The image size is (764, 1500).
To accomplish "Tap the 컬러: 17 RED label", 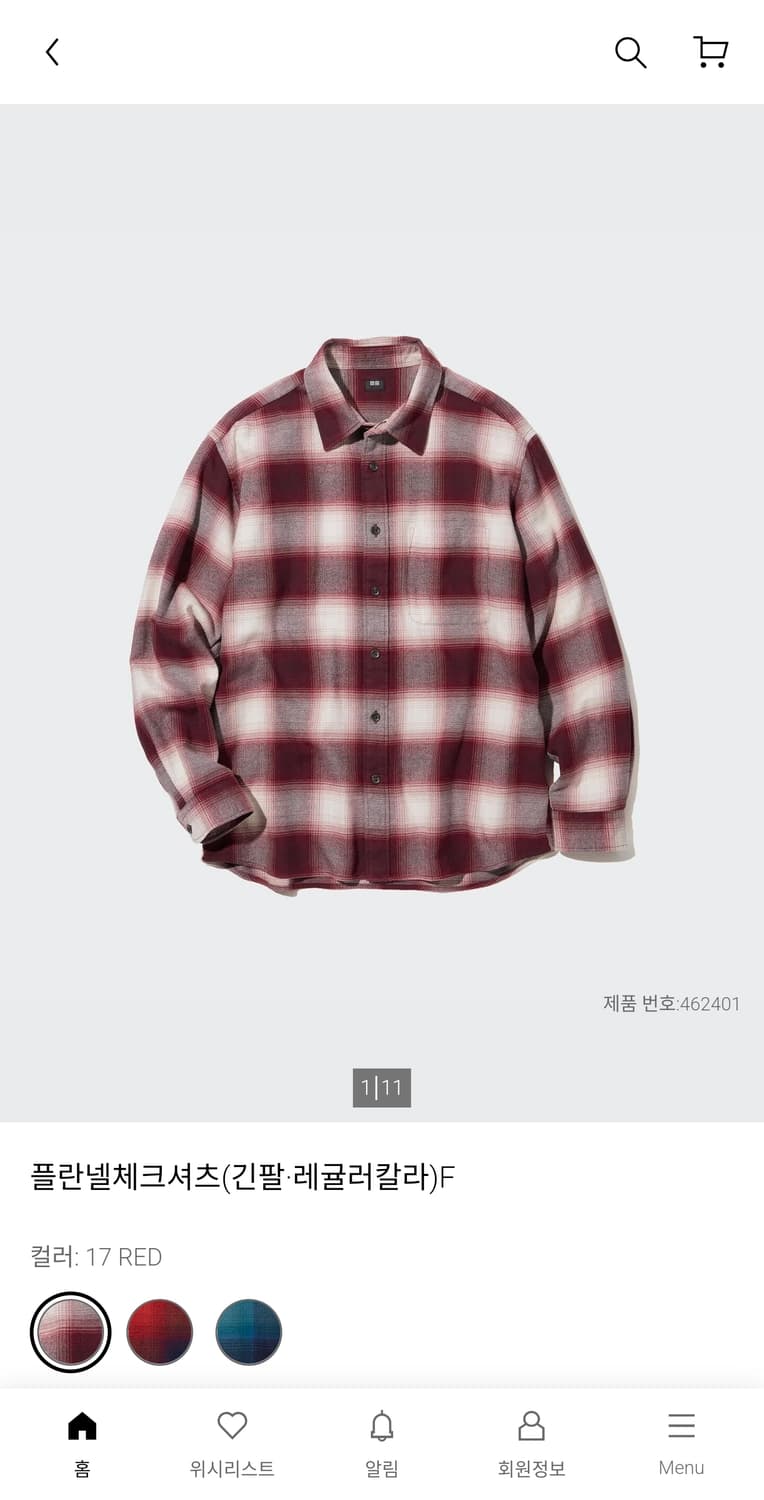I will click(96, 1257).
